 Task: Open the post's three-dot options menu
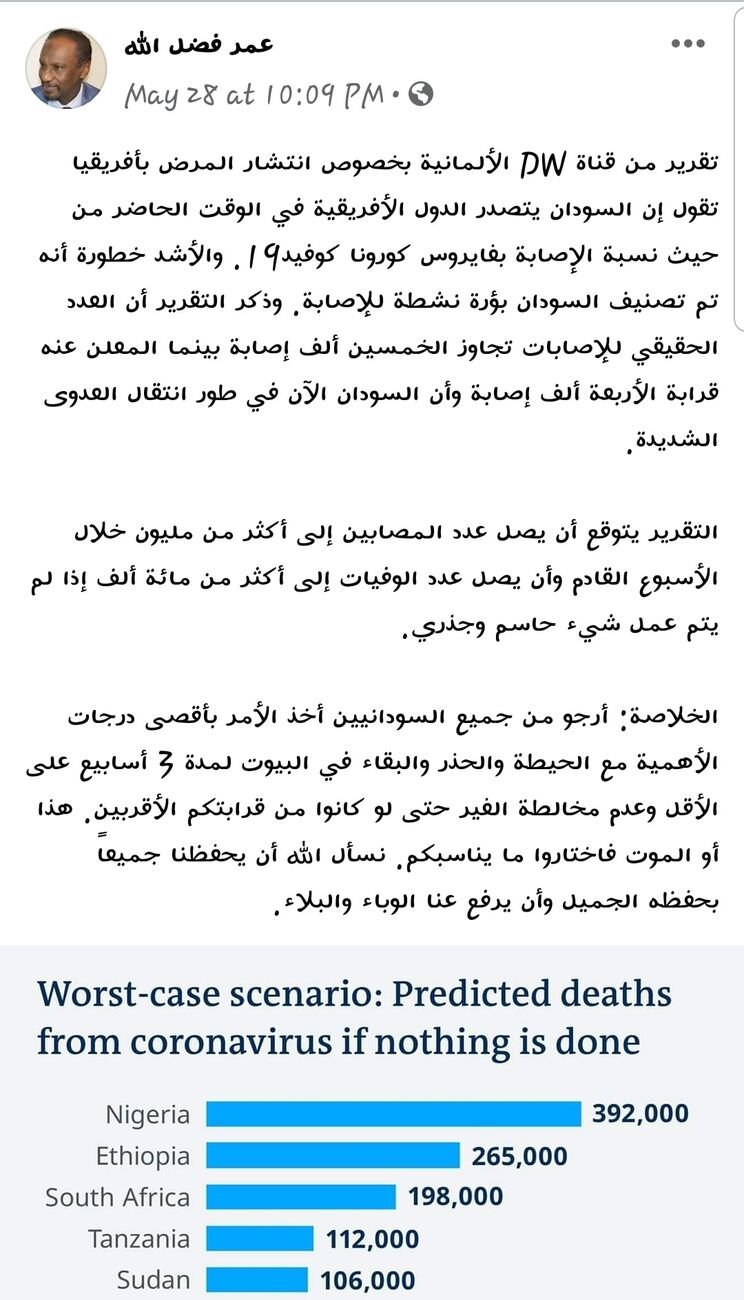[688, 44]
